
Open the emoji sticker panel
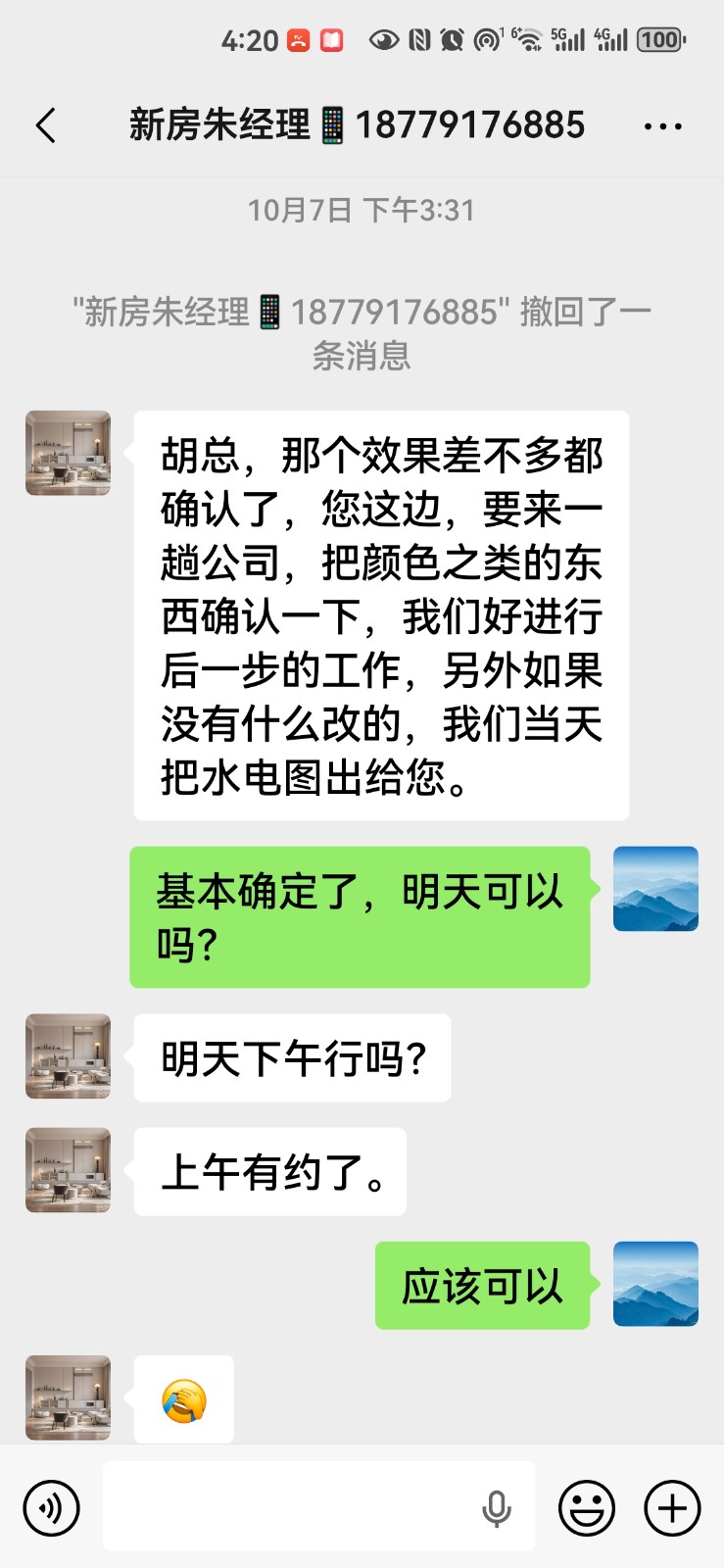(x=586, y=1507)
